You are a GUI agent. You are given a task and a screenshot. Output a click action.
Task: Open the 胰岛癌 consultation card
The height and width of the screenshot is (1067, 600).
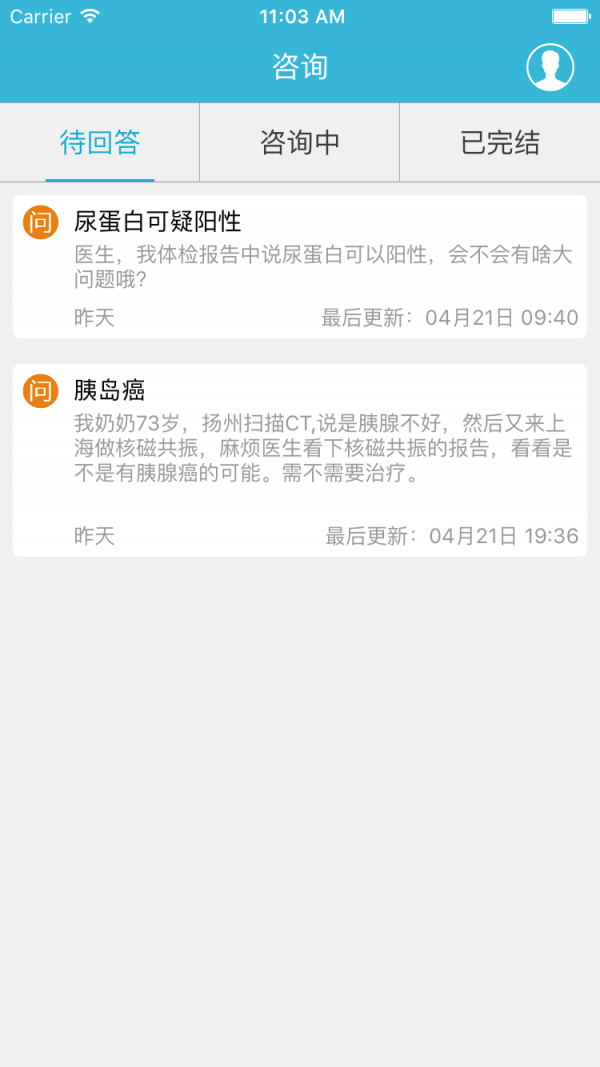pyautogui.click(x=300, y=460)
